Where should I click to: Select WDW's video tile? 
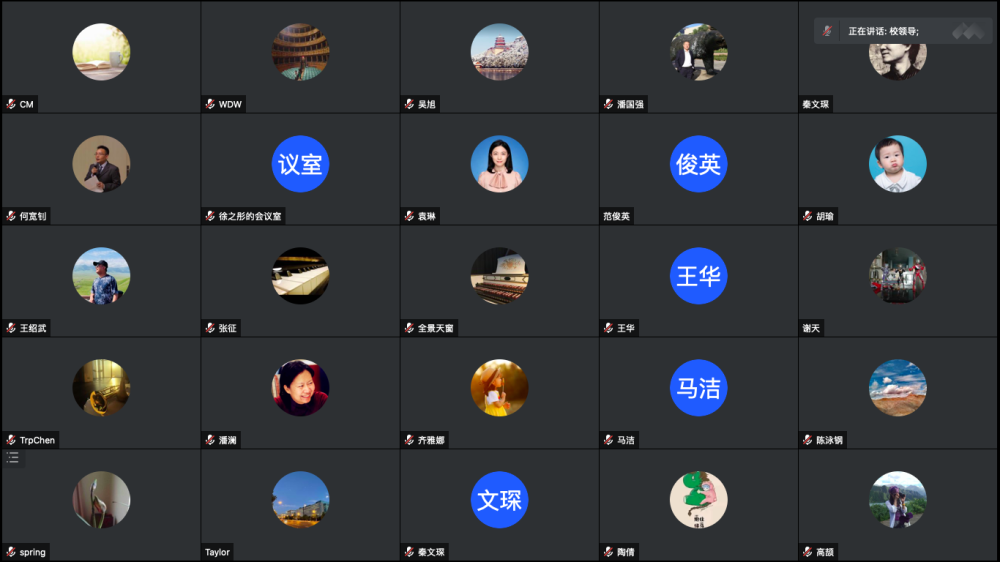pyautogui.click(x=300, y=56)
